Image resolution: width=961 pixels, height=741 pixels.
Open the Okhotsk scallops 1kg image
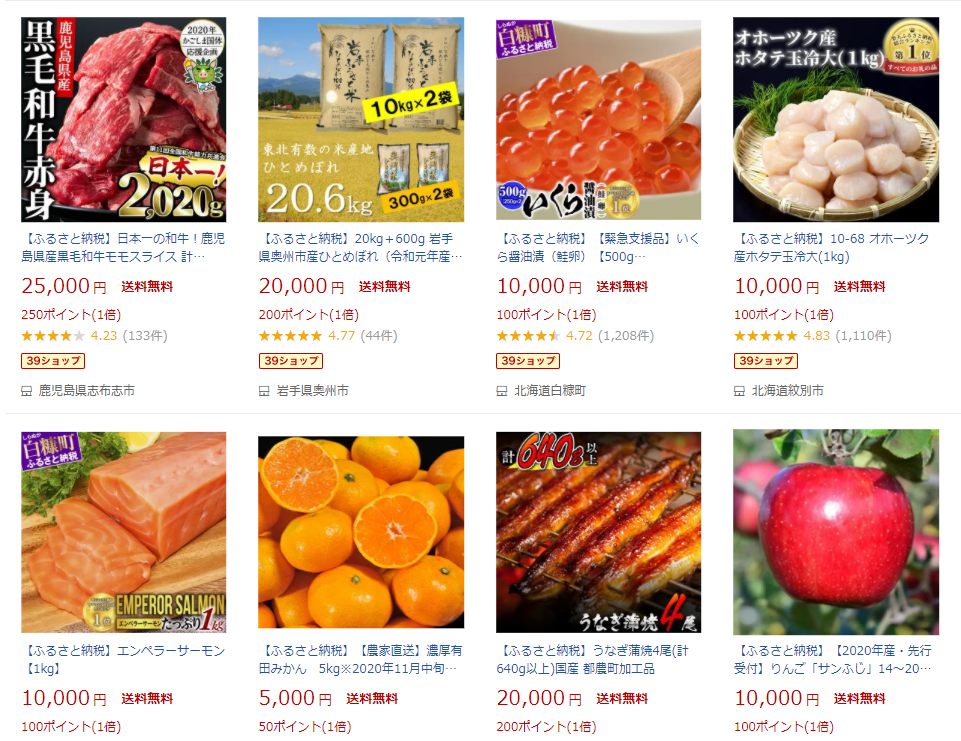(836, 119)
